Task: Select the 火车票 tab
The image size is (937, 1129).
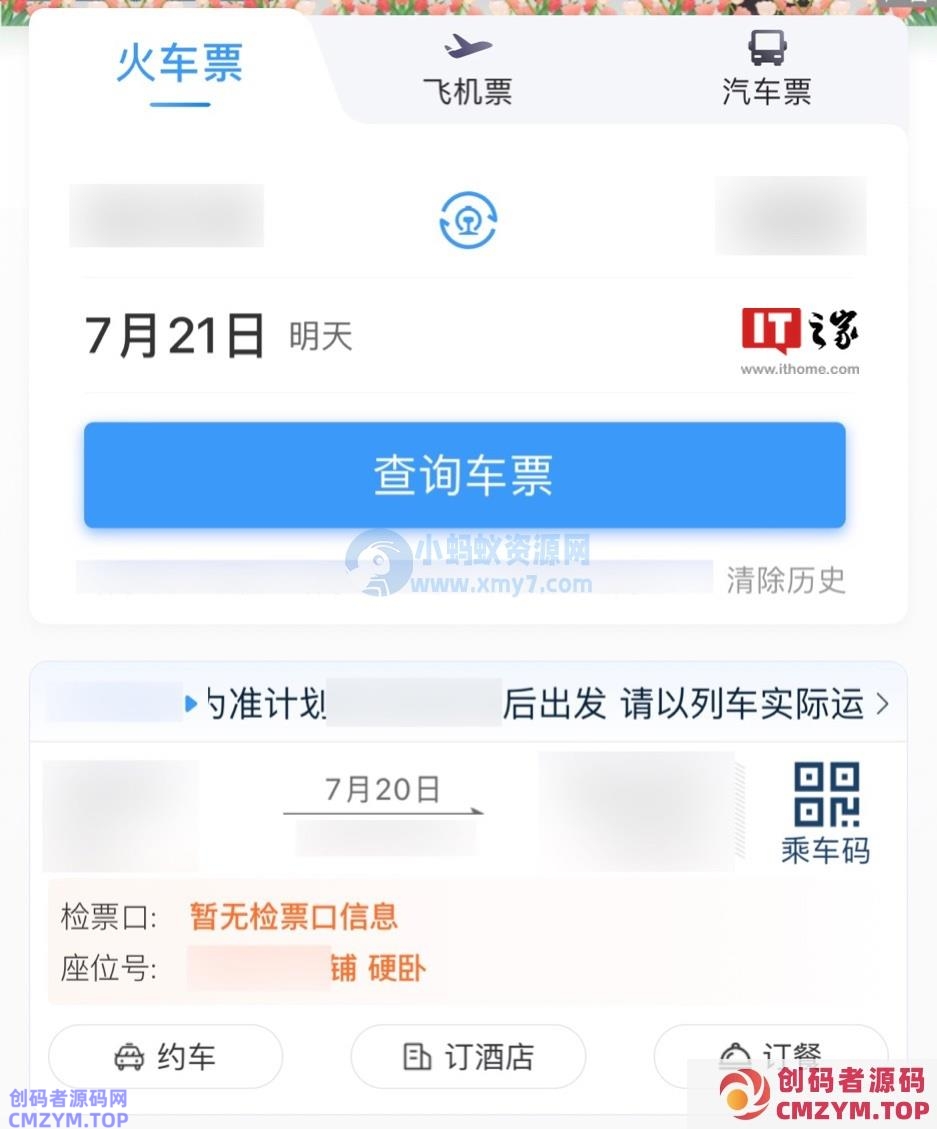Action: point(180,66)
